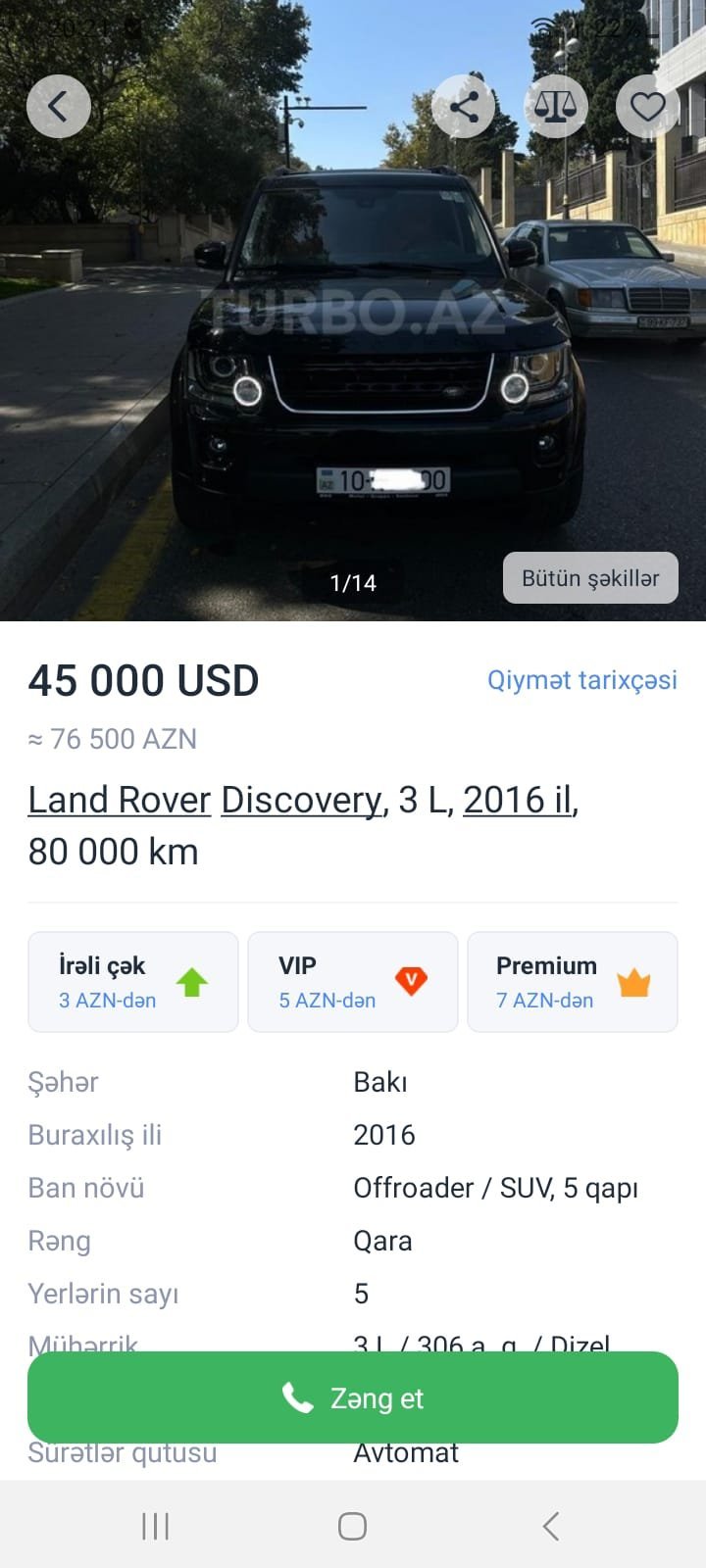Viewport: 706px width, 1568px height.
Task: Open the Discovery model link
Action: [300, 800]
